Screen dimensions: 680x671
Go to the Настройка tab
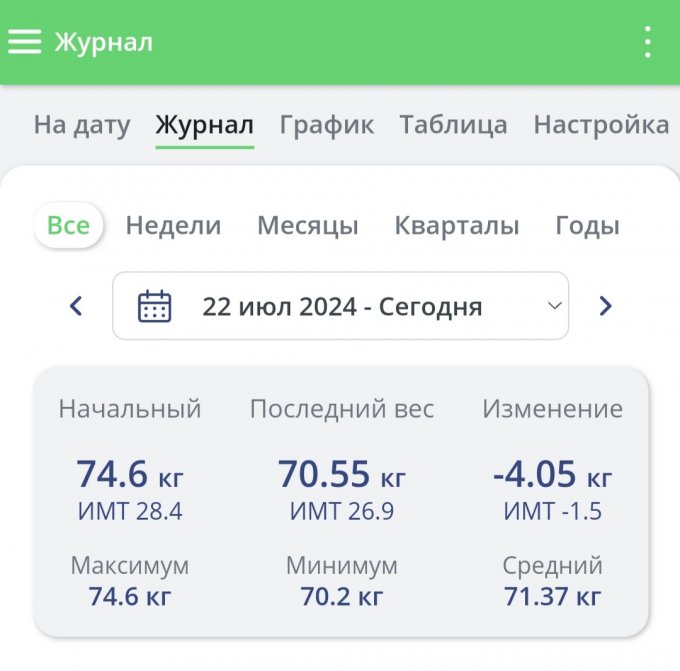point(601,125)
